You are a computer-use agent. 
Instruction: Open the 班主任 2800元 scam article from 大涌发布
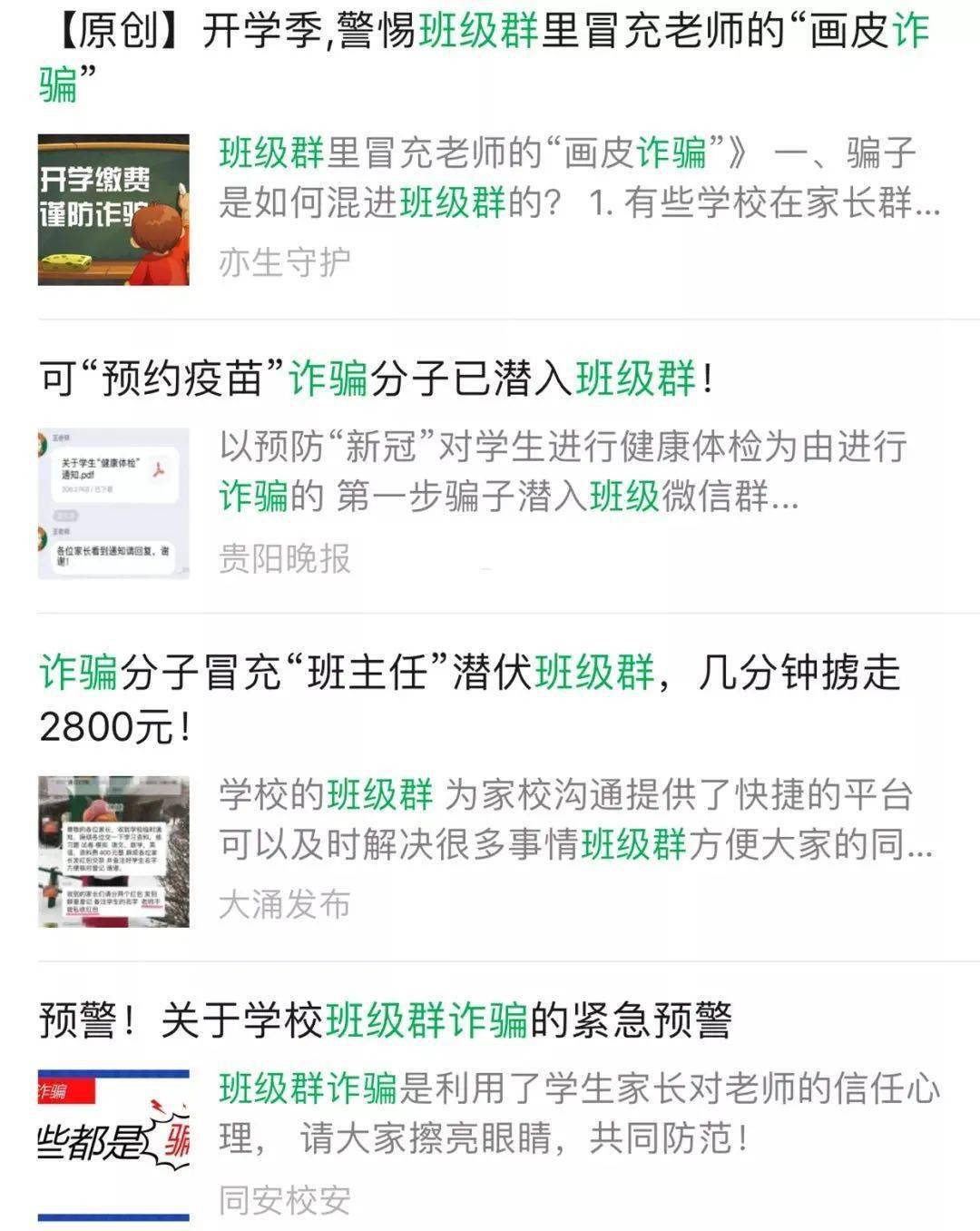tap(469, 674)
